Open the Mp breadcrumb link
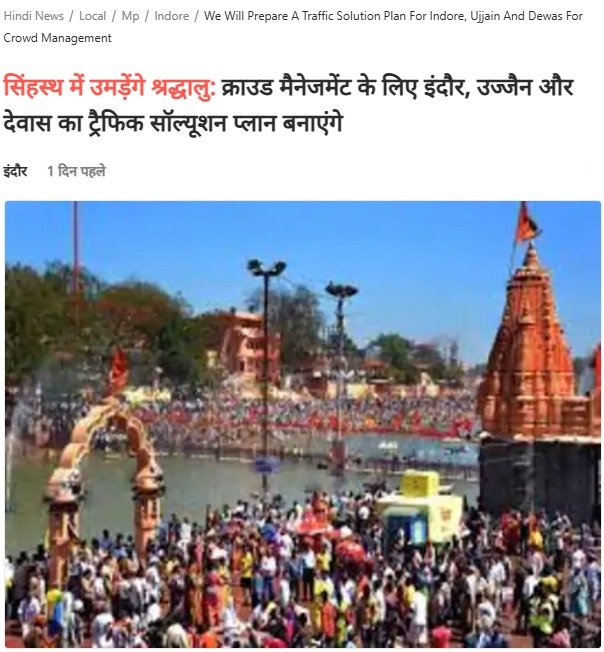This screenshot has width=604, height=652. pyautogui.click(x=130, y=16)
